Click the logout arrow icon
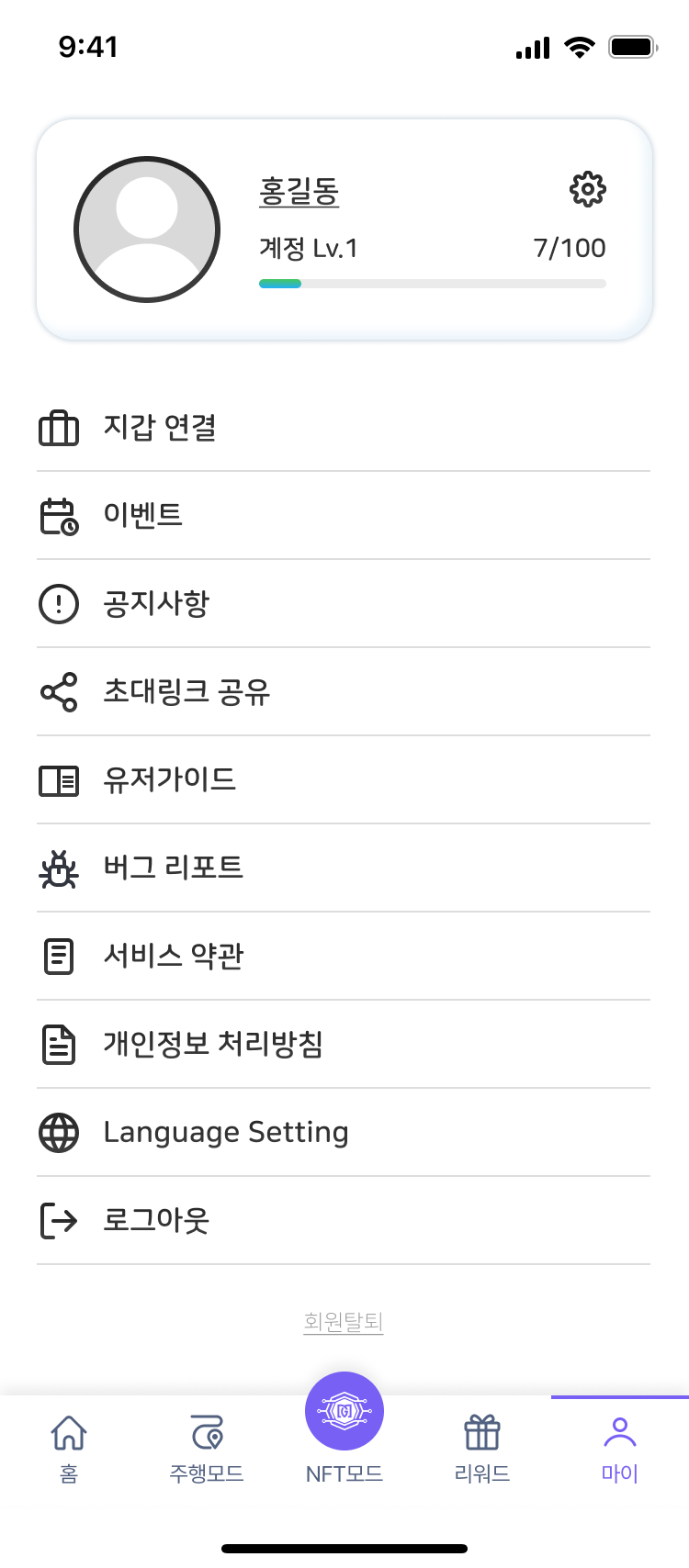The image size is (689, 1568). (59, 1220)
